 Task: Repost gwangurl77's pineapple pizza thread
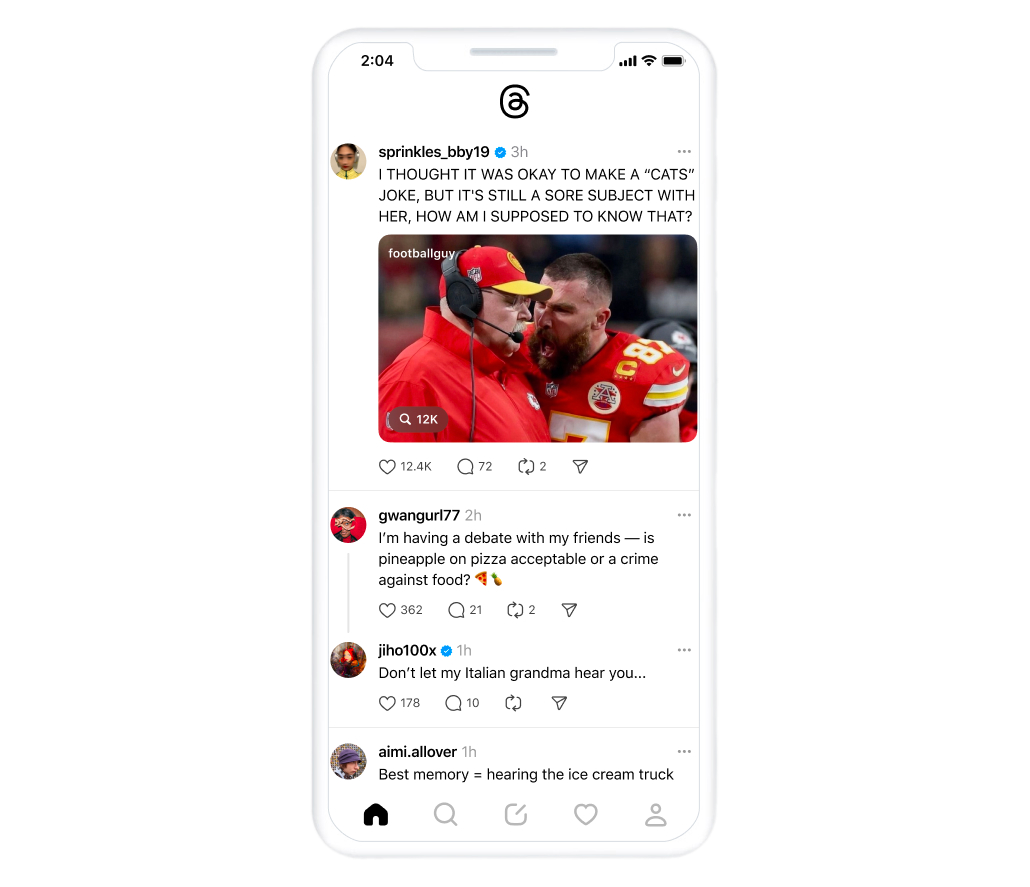point(516,610)
